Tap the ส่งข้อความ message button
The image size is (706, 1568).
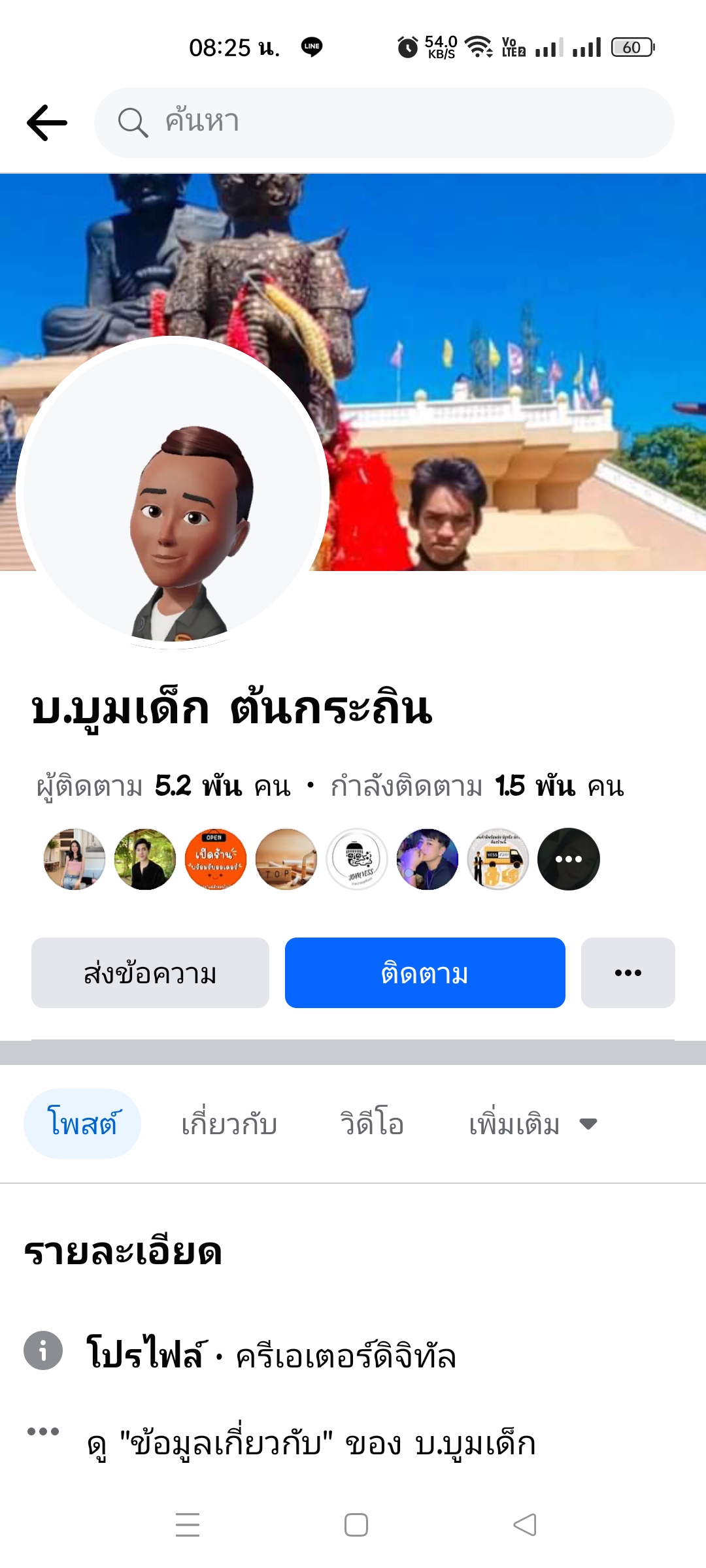click(150, 973)
